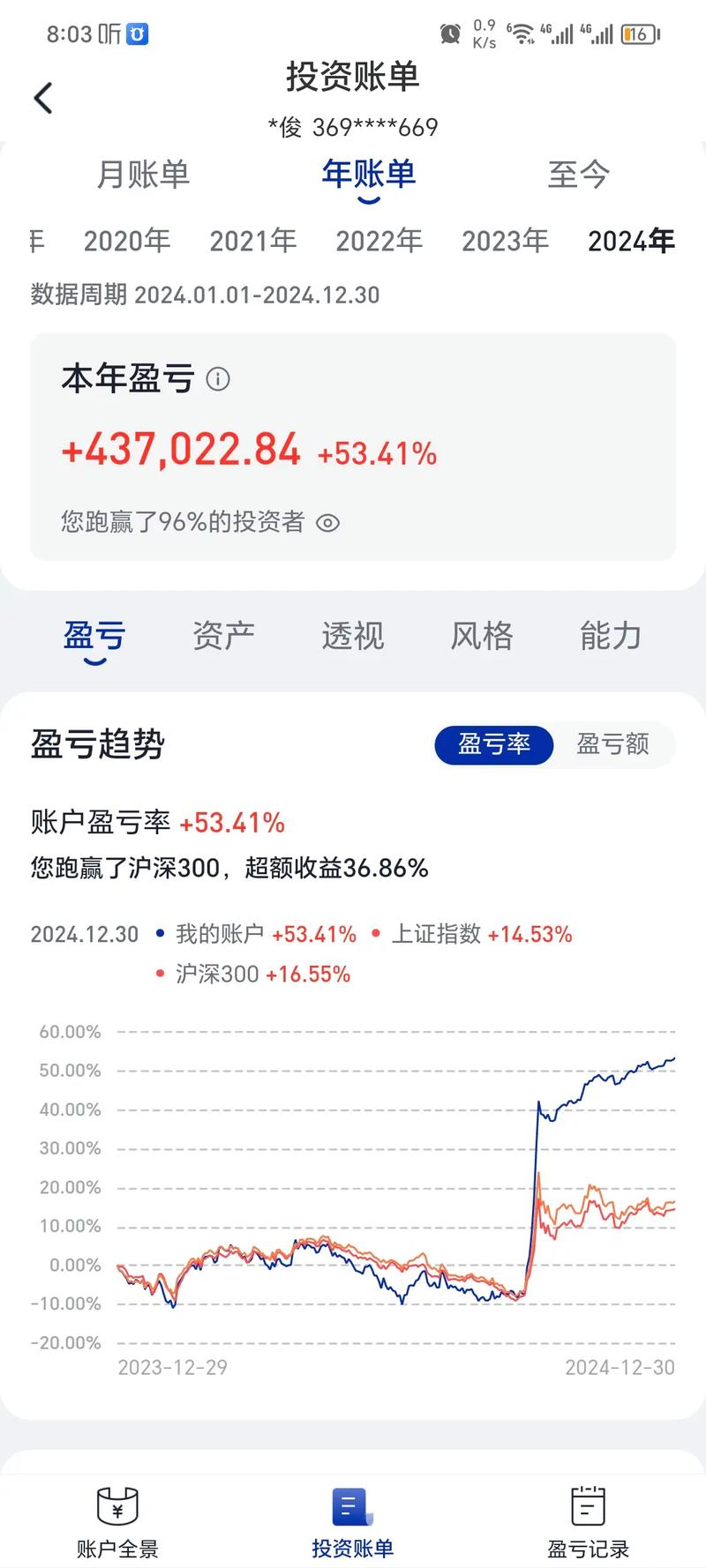The image size is (706, 1568).
Task: Select the 2021年 year option
Action: click(x=253, y=240)
